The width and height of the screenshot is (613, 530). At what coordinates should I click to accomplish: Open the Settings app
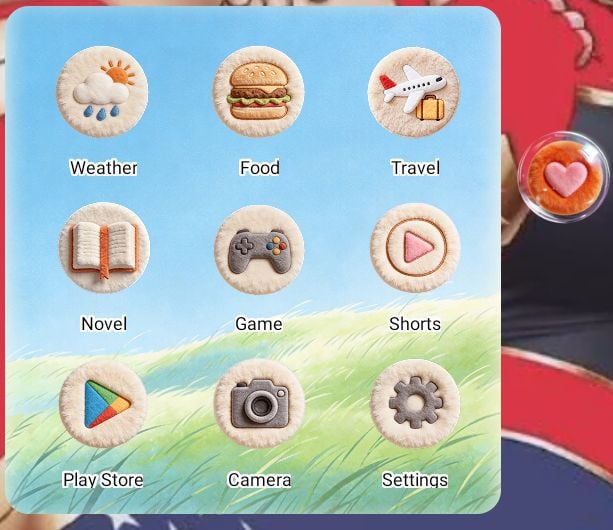pyautogui.click(x=415, y=404)
